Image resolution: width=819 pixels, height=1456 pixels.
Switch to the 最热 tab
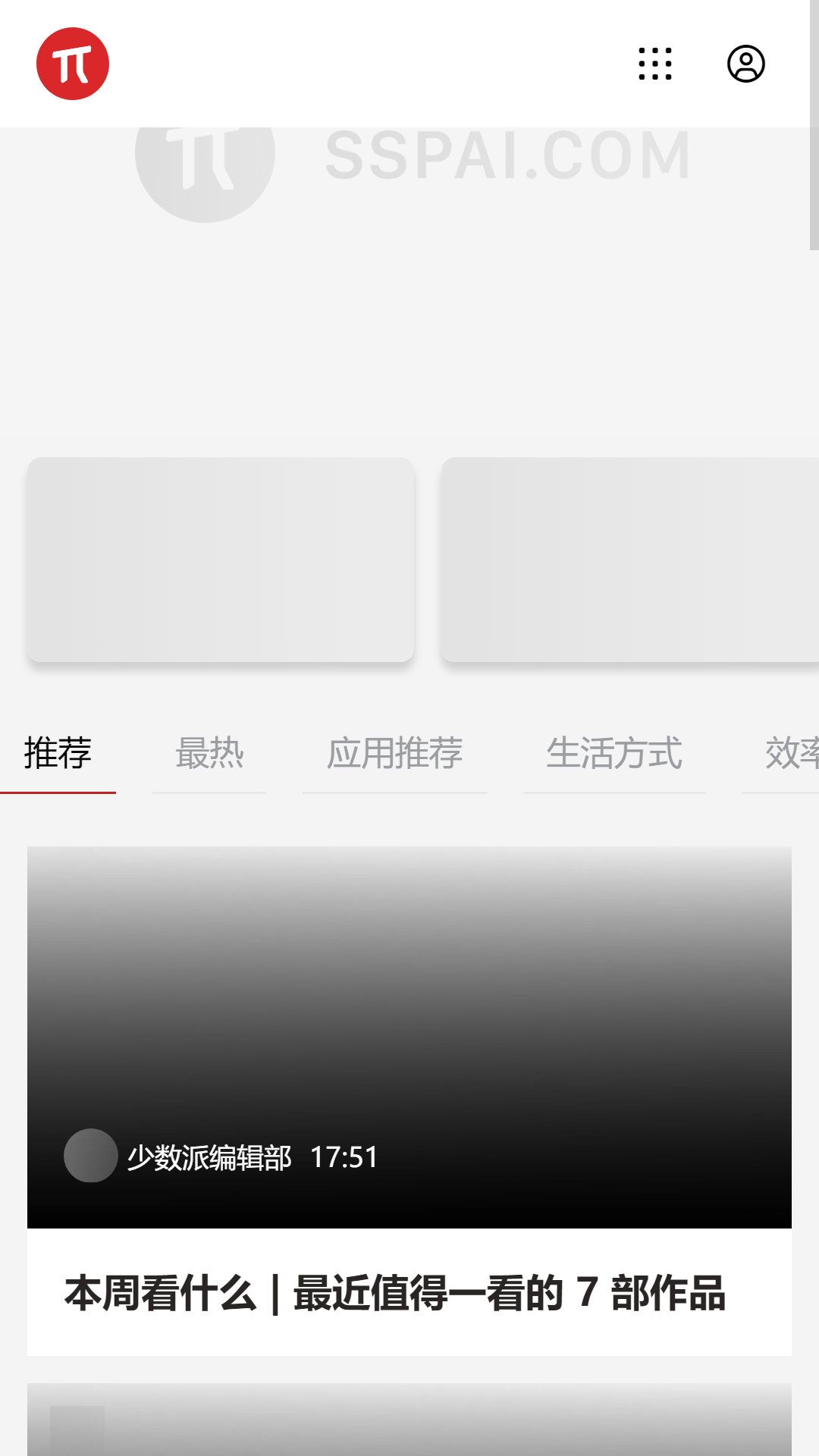(x=209, y=754)
